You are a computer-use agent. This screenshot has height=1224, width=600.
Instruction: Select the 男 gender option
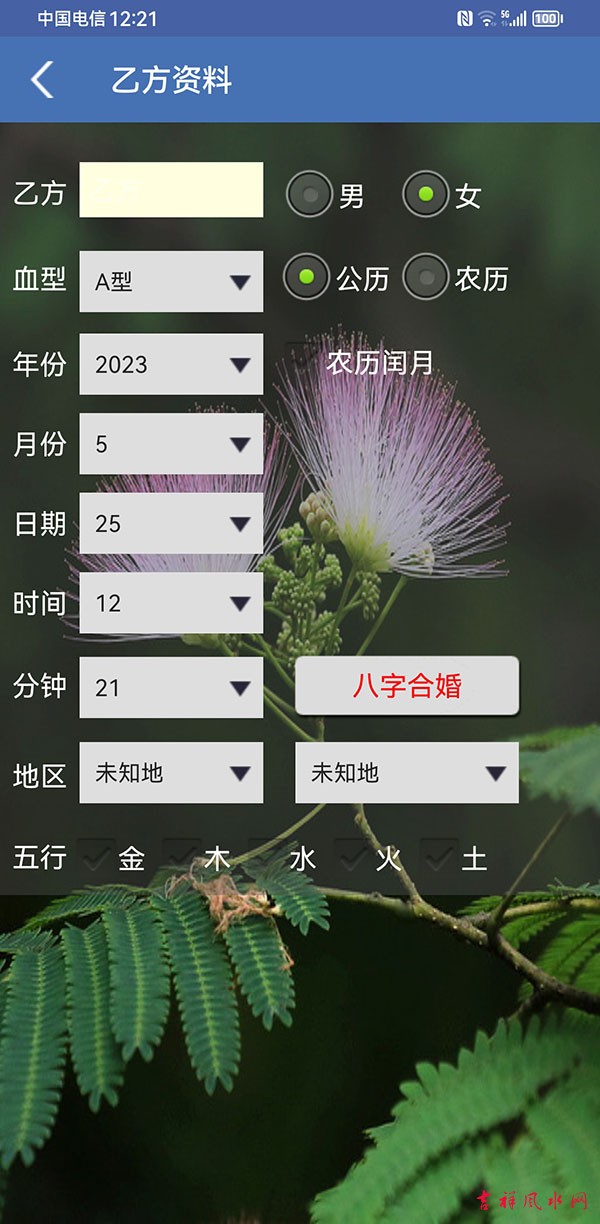(x=310, y=195)
